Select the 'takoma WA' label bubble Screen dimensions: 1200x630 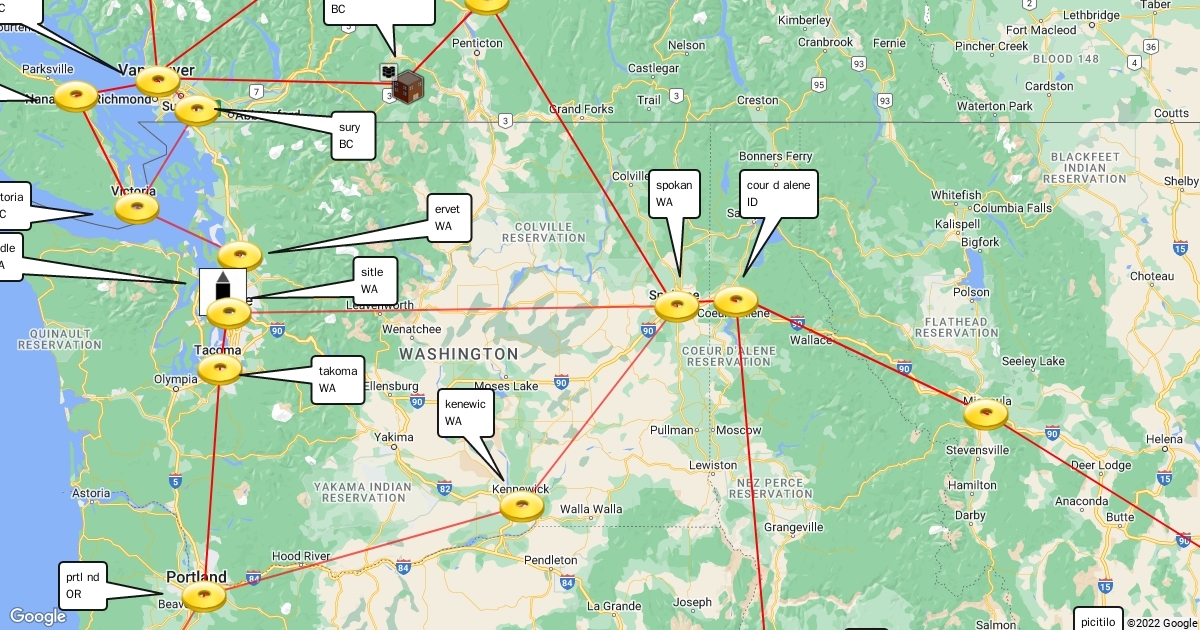click(x=337, y=379)
